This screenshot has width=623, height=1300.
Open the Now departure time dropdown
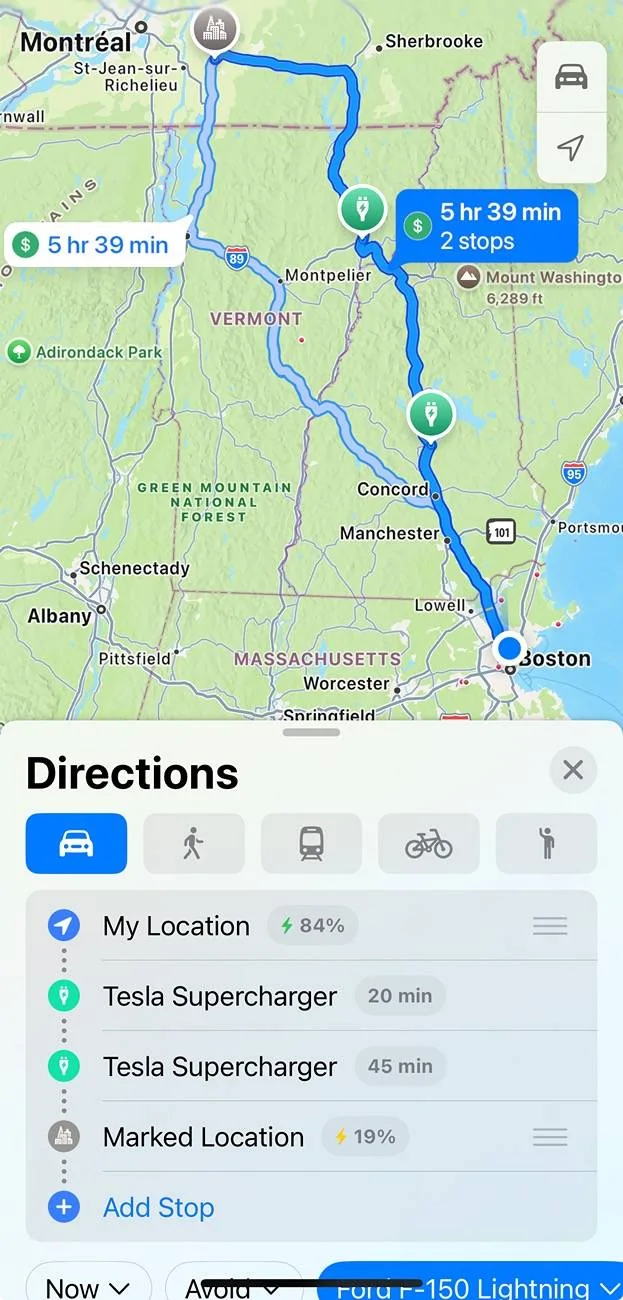click(88, 1286)
